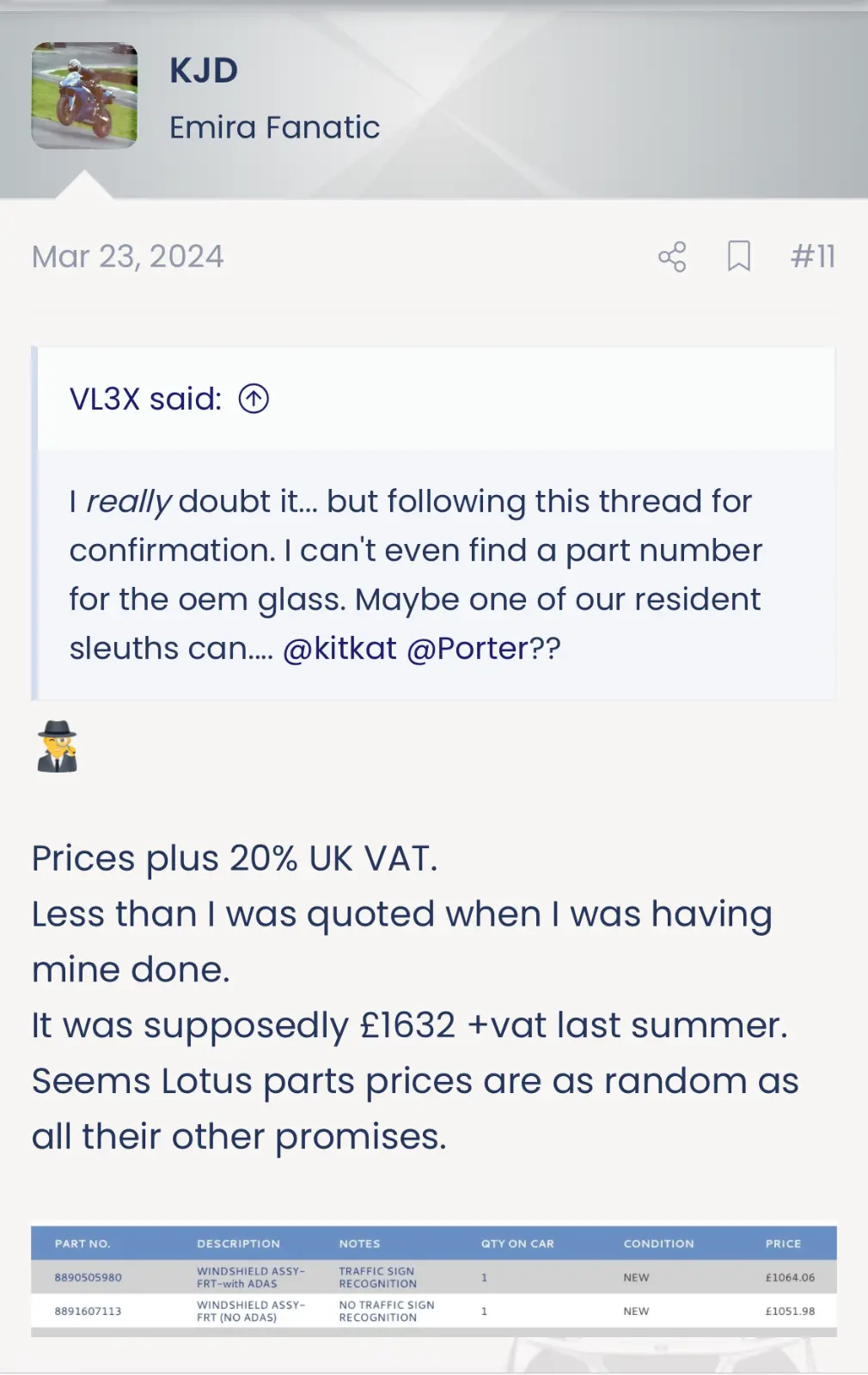This screenshot has width=868, height=1375.
Task: Open the @Porter mention
Action: tap(467, 649)
